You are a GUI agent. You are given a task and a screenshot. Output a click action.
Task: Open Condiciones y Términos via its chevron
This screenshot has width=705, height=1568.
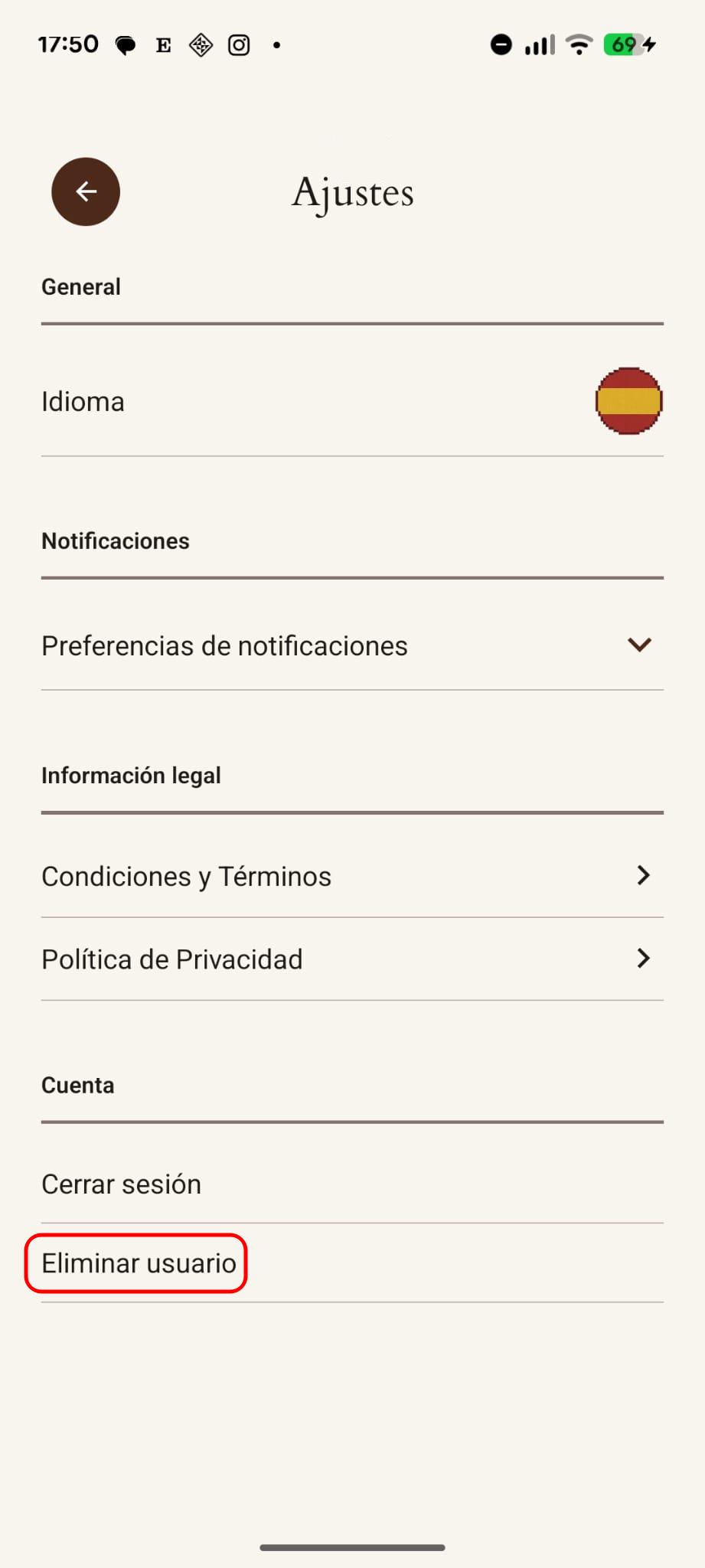pyautogui.click(x=644, y=875)
